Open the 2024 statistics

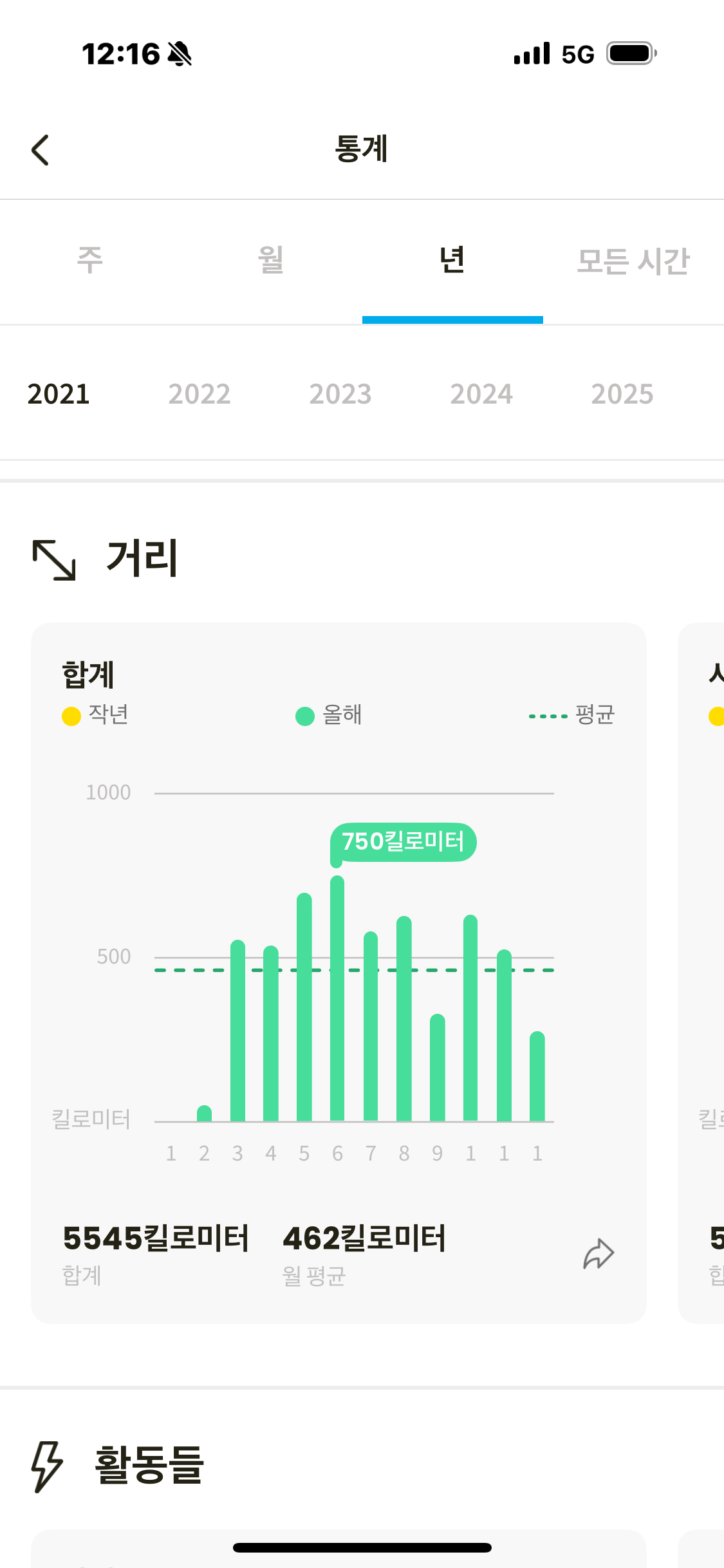point(481,393)
